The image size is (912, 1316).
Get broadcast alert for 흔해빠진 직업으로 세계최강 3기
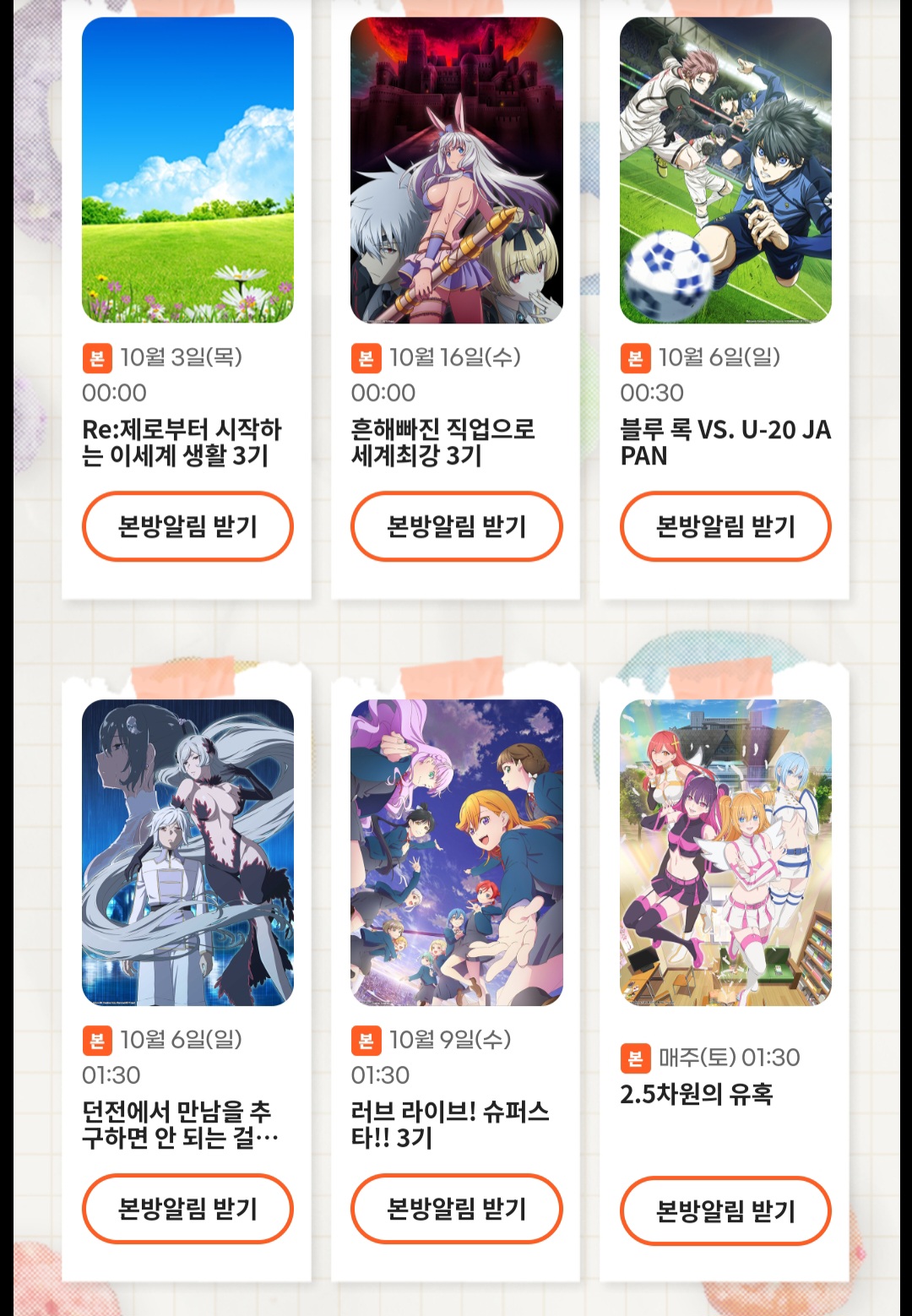pyautogui.click(x=456, y=526)
